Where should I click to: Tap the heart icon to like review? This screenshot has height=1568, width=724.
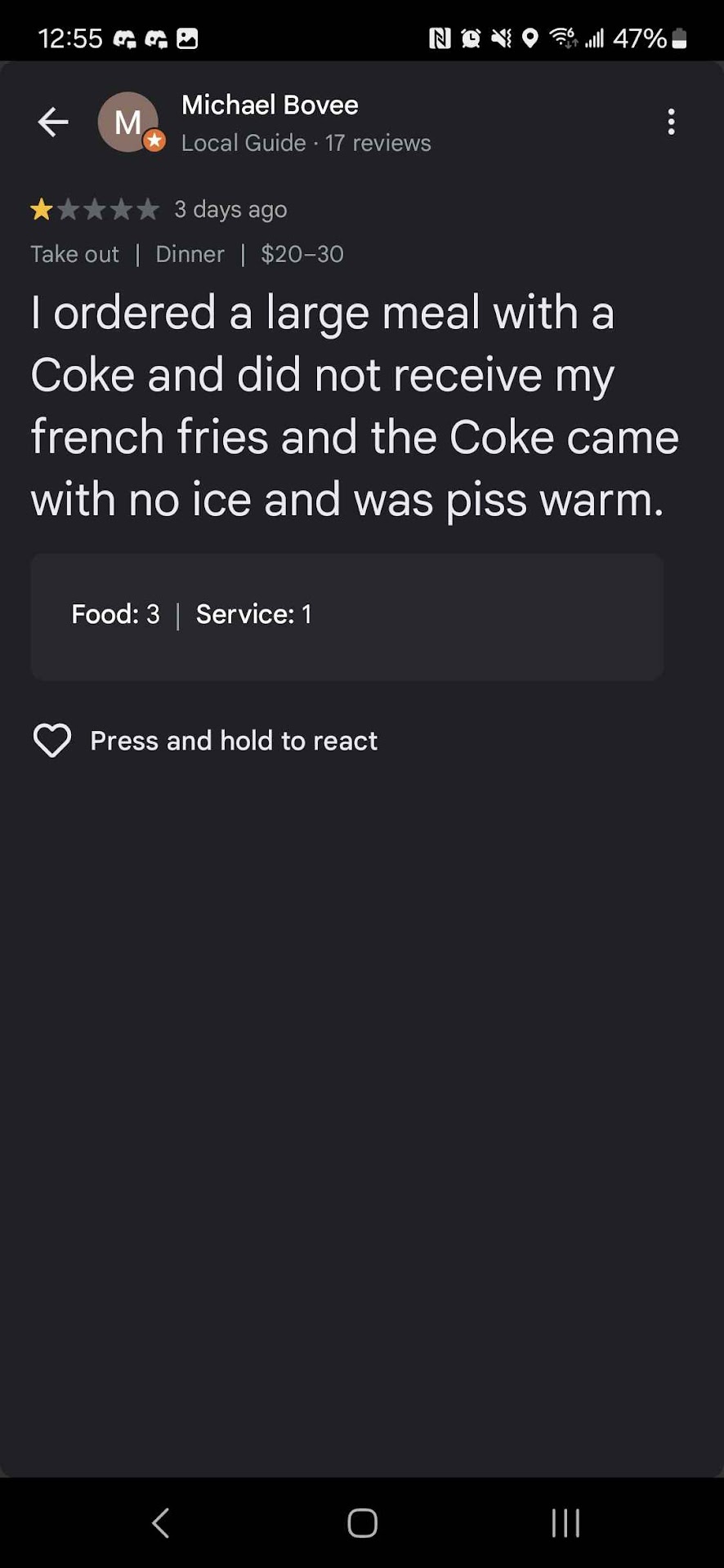click(x=52, y=741)
